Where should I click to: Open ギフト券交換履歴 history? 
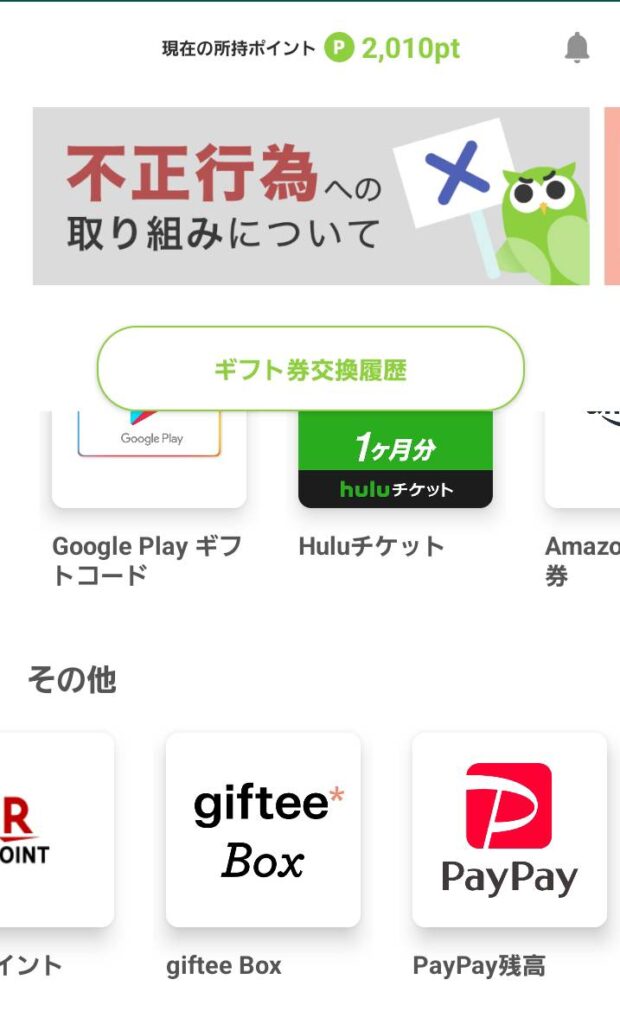point(310,369)
